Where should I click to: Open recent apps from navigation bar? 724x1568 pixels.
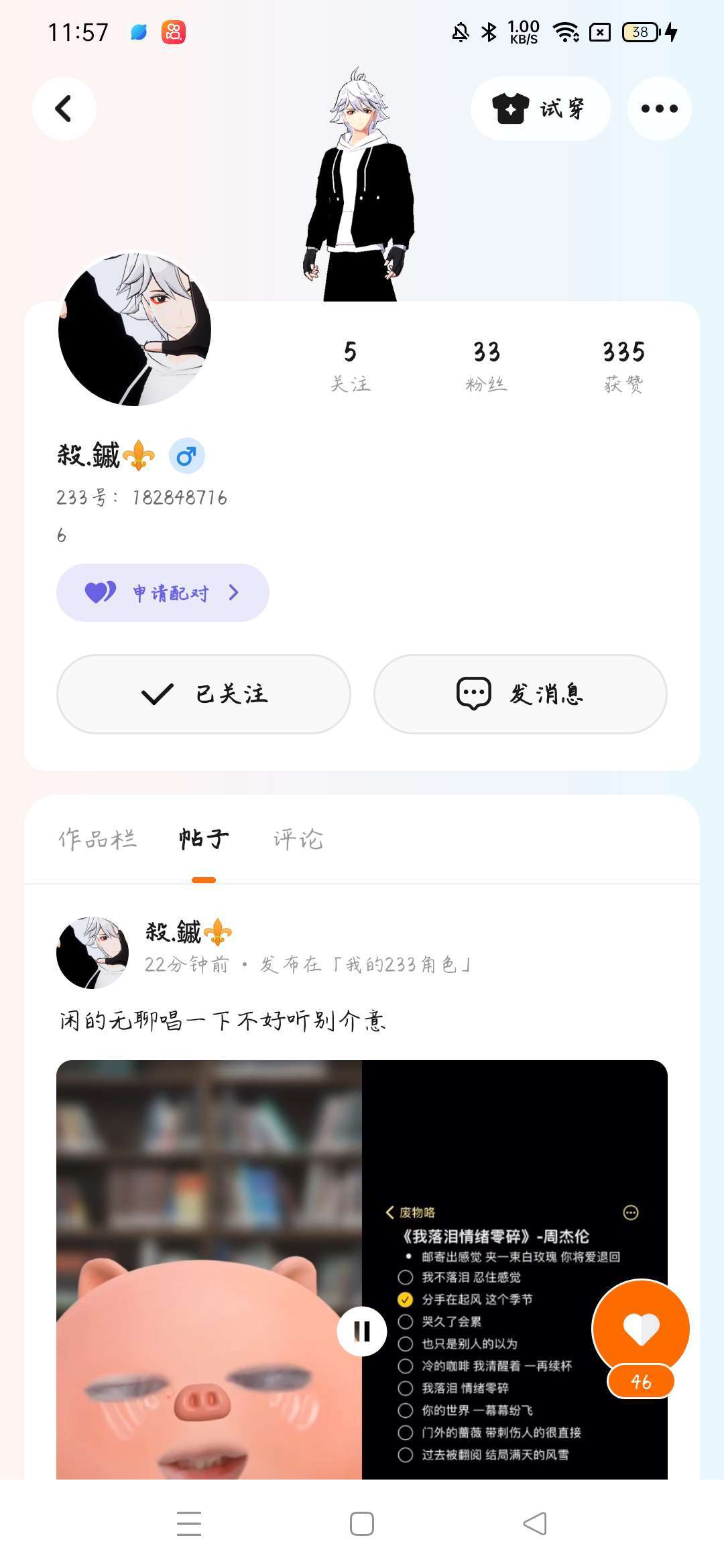[x=189, y=1524]
